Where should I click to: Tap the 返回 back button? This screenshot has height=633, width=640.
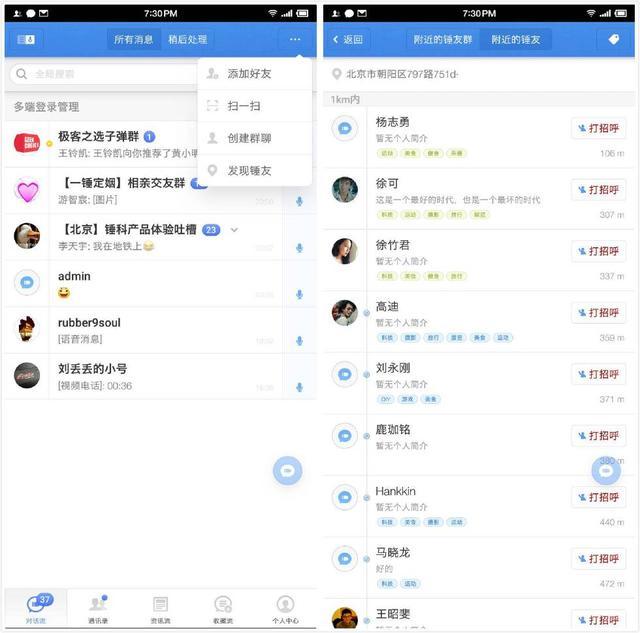tap(346, 39)
